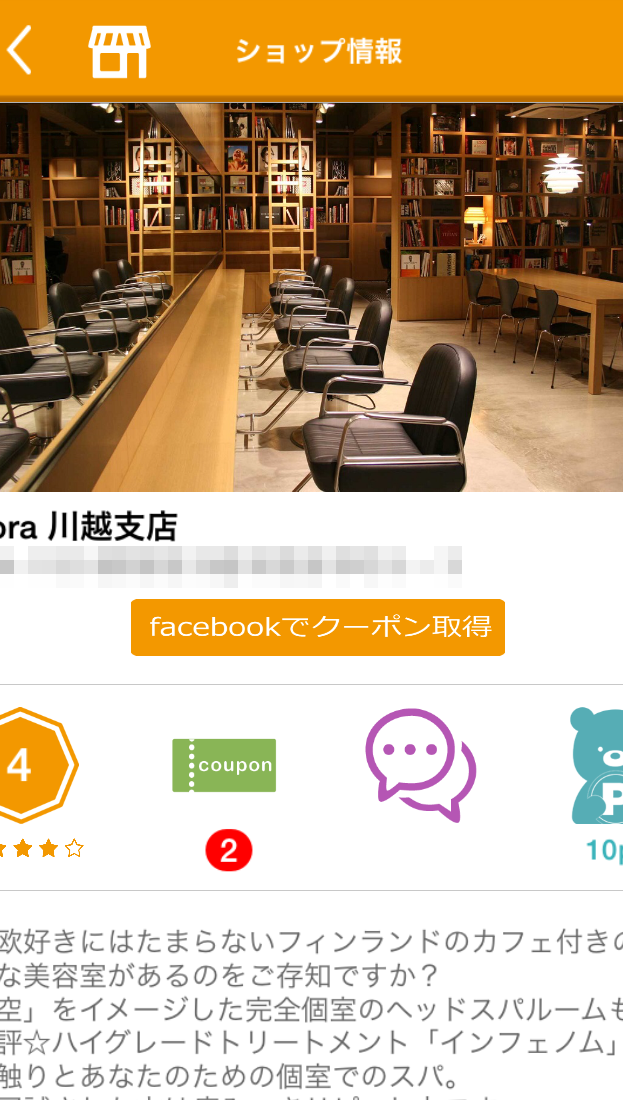Open the salon interior photo
Image resolution: width=623 pixels, height=1102 pixels.
(x=311, y=298)
